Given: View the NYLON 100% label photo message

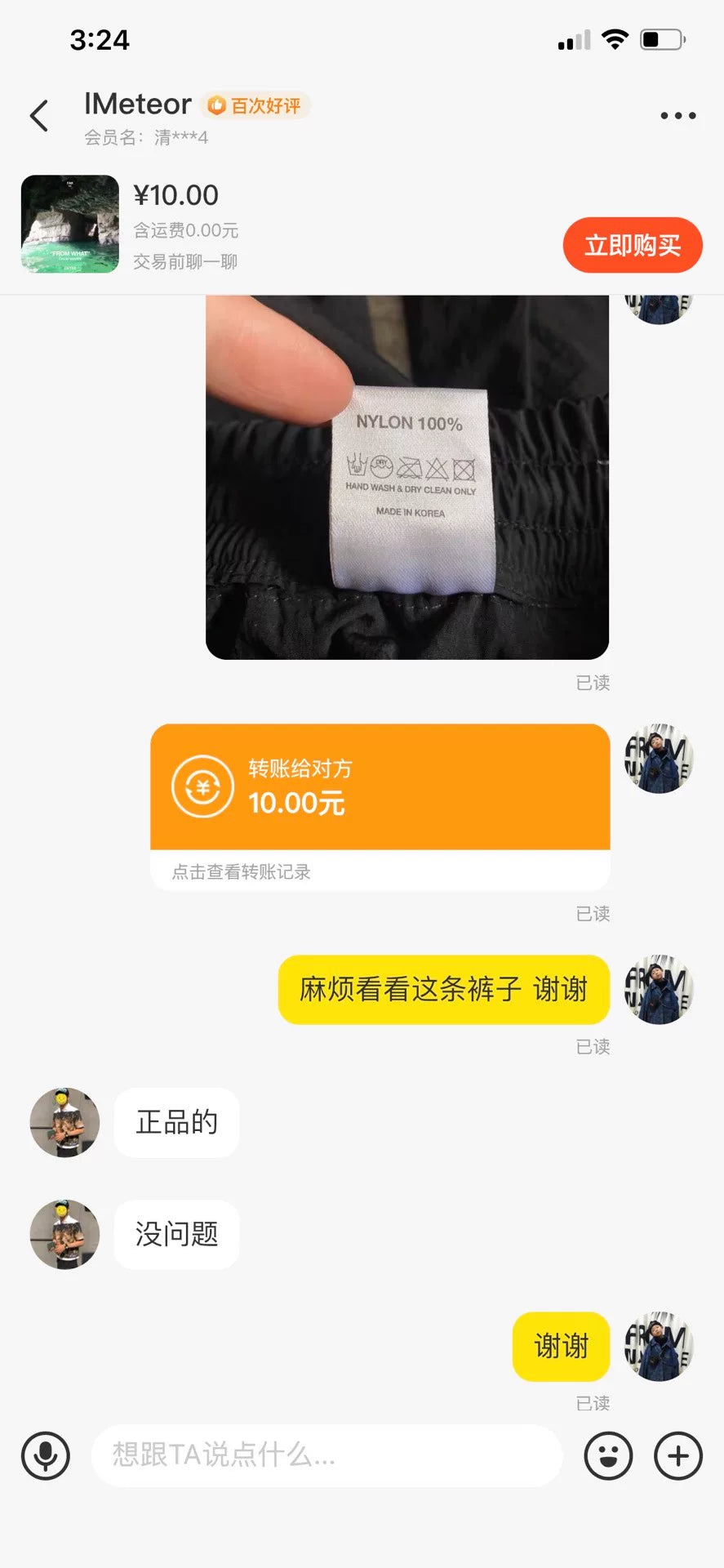Looking at the screenshot, I should (x=407, y=478).
